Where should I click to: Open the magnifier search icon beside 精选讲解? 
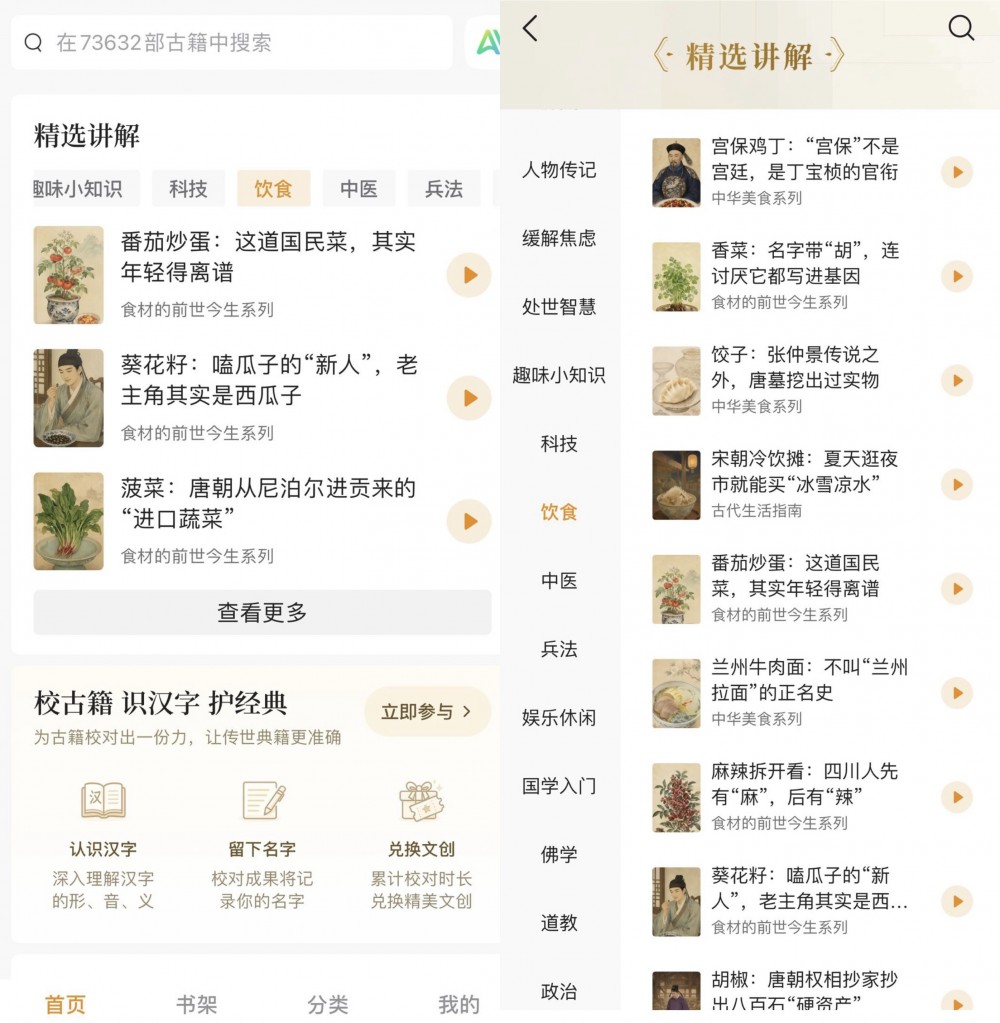(961, 27)
